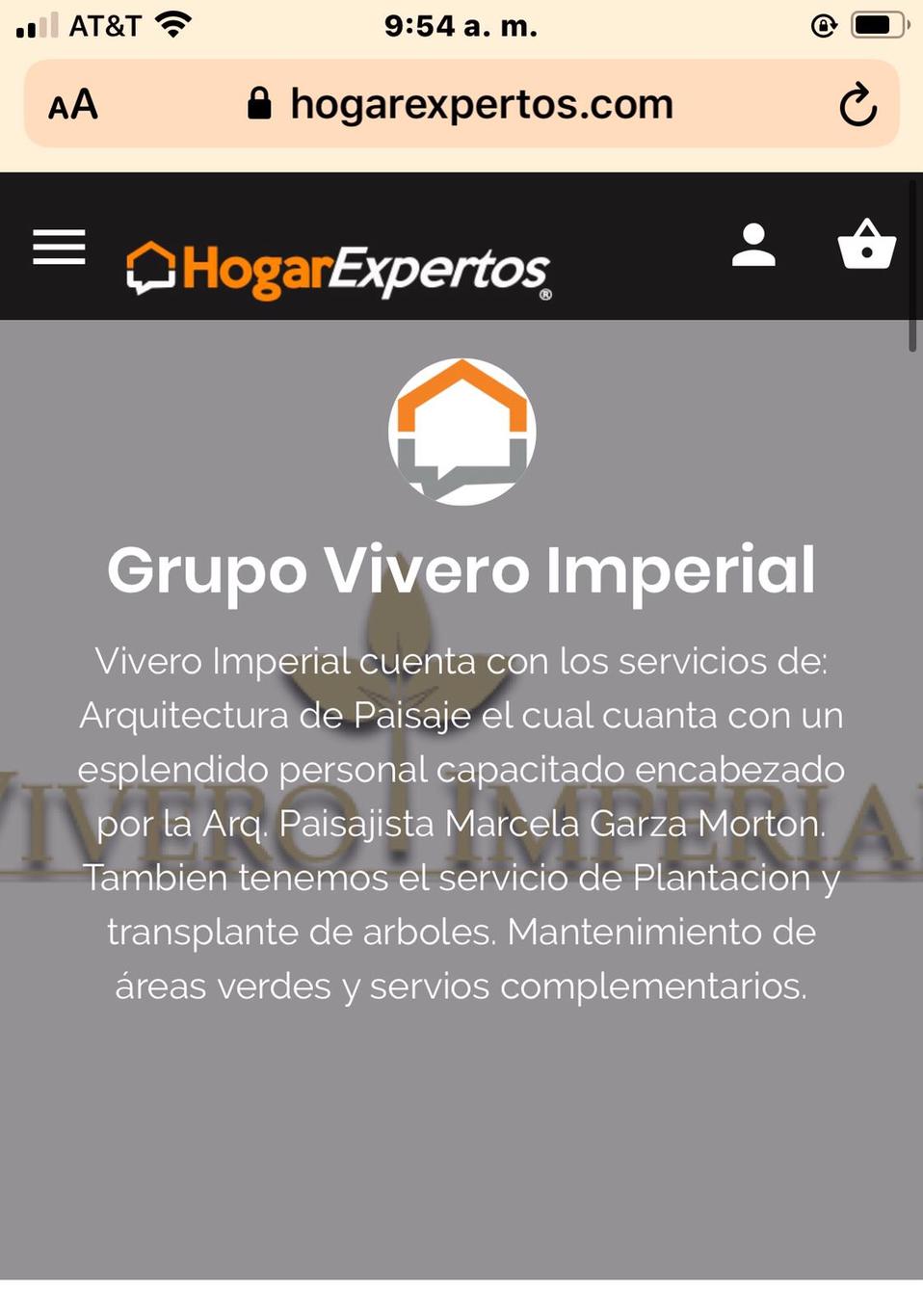Open the user account icon
This screenshot has height=1316, width=923.
(x=753, y=246)
